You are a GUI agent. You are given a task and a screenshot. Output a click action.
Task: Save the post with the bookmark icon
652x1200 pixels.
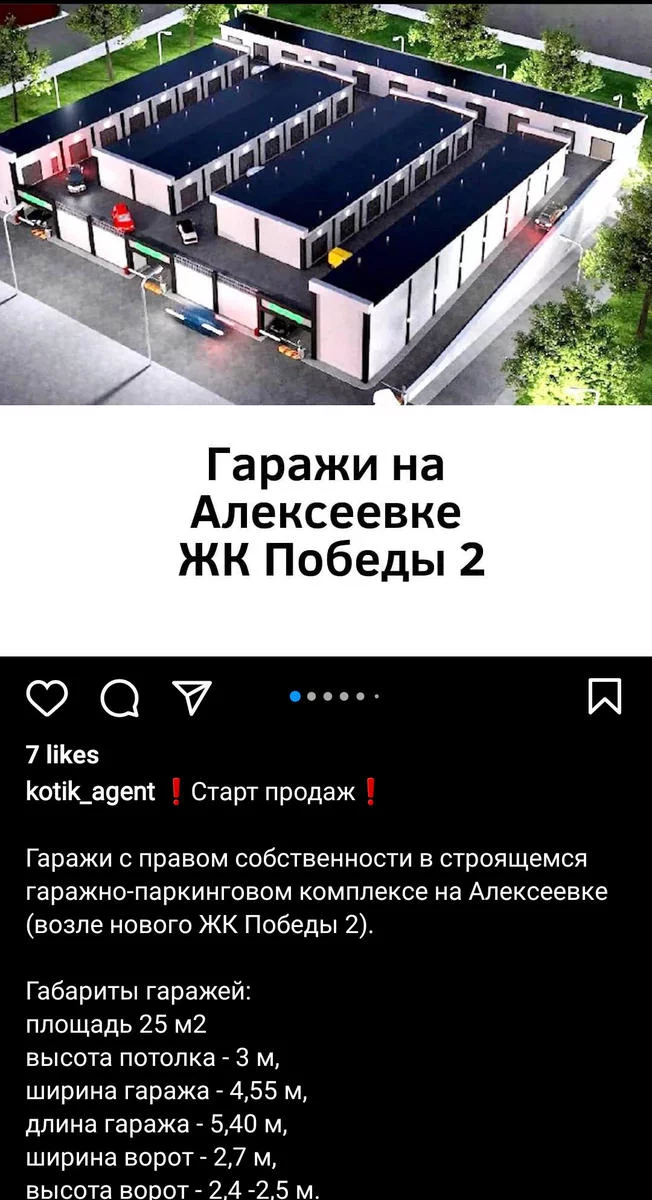point(604,697)
